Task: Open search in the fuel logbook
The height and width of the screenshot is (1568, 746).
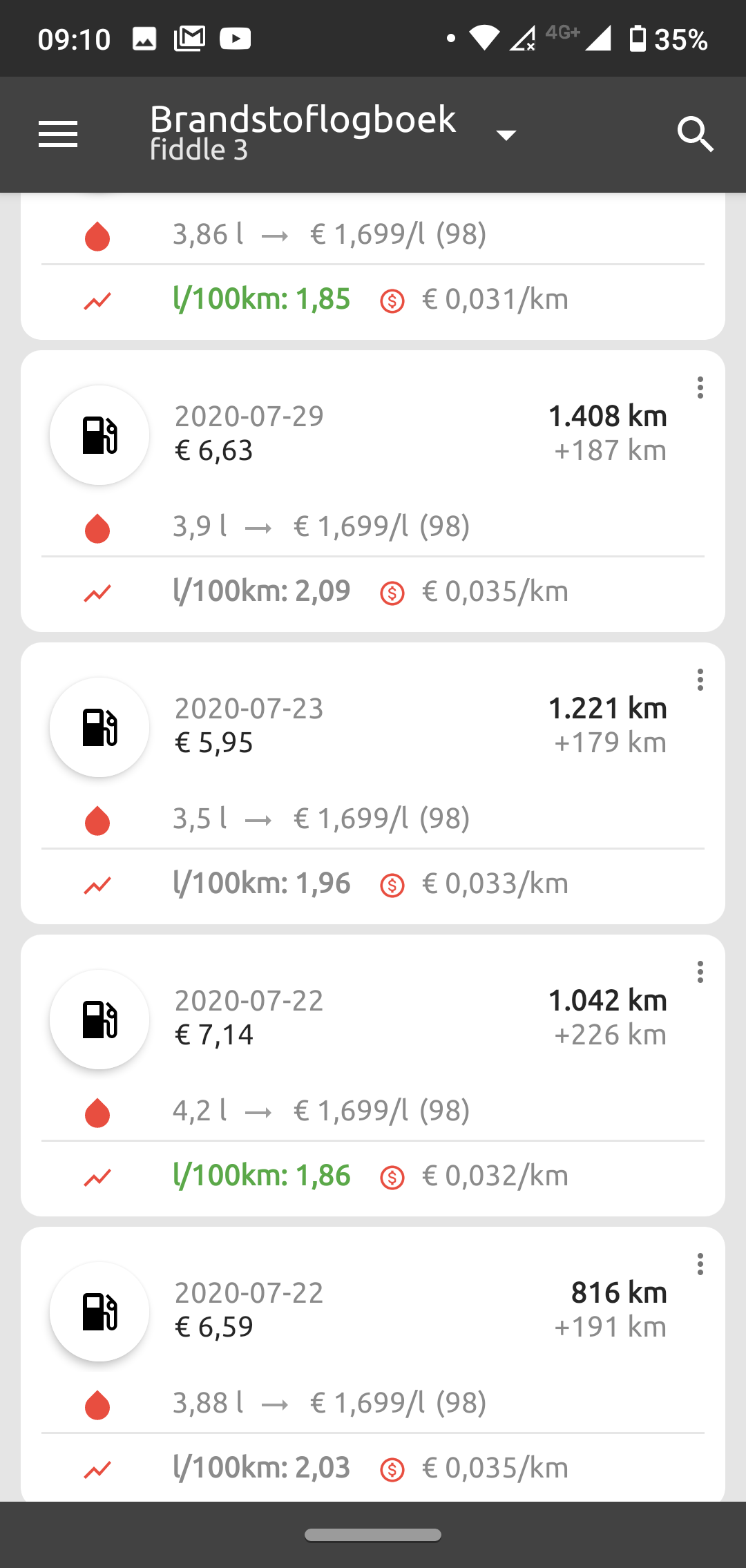Action: click(x=694, y=134)
